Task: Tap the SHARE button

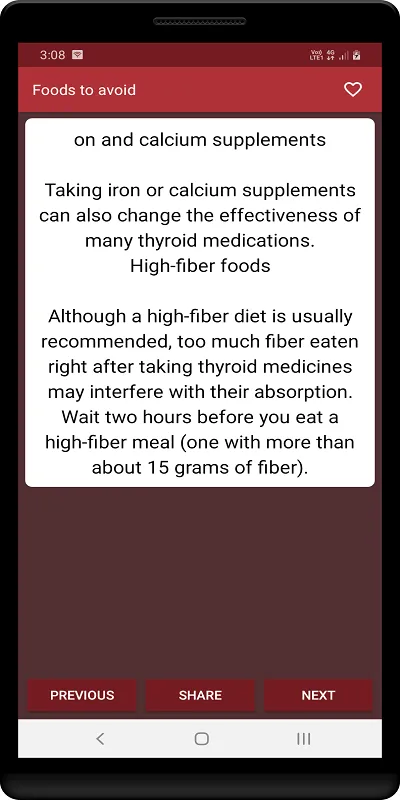Action: point(200,695)
